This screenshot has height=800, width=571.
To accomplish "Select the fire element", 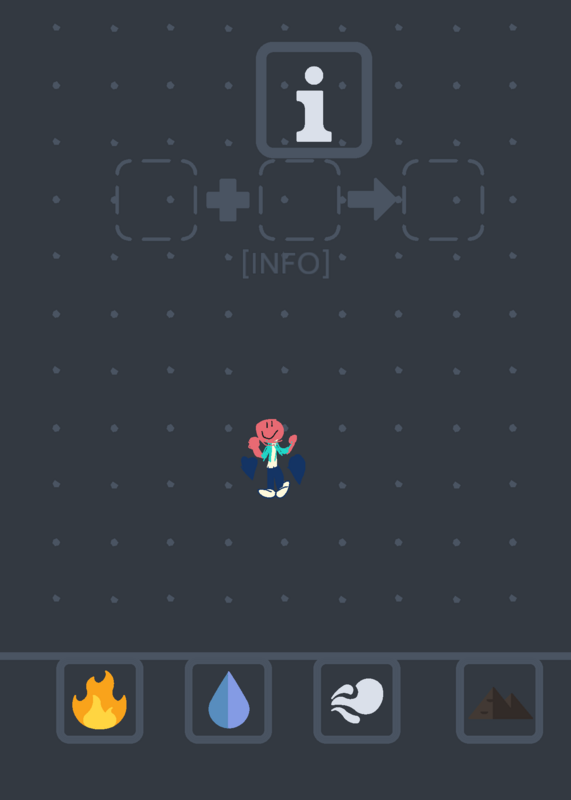I will pyautogui.click(x=100, y=700).
